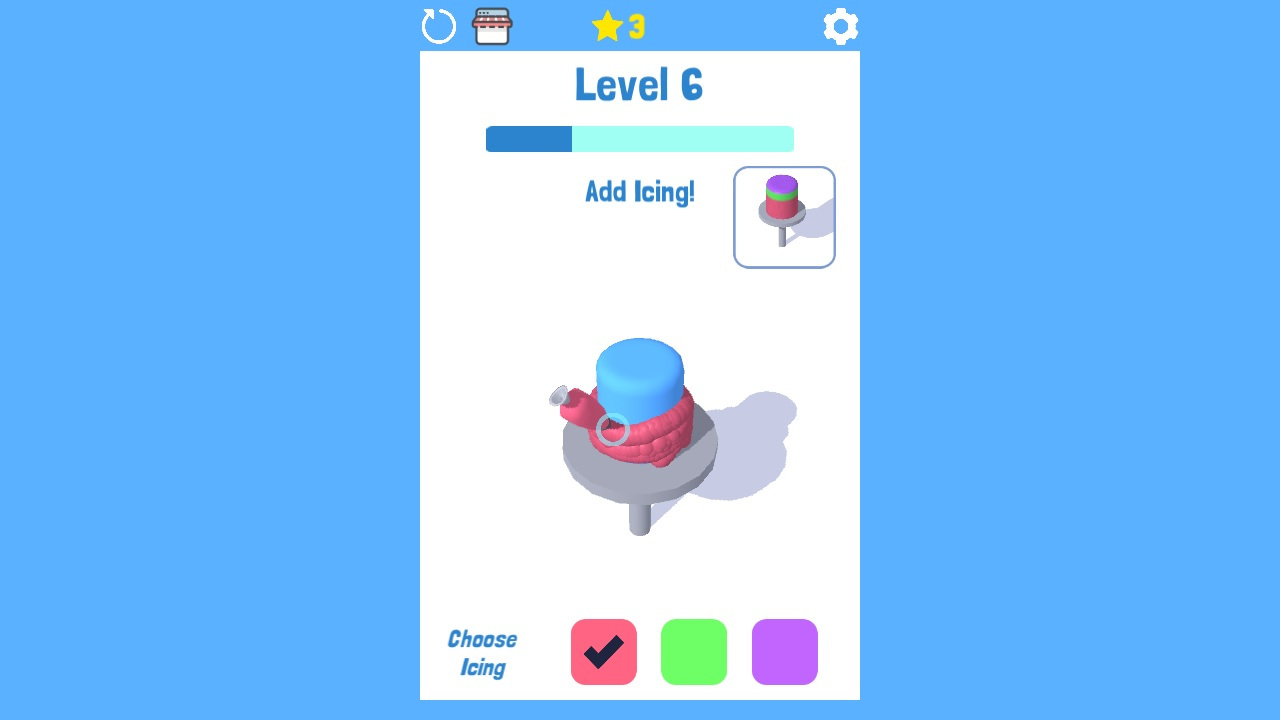Choose the green icing color
Viewport: 1280px width, 720px height.
click(x=694, y=652)
